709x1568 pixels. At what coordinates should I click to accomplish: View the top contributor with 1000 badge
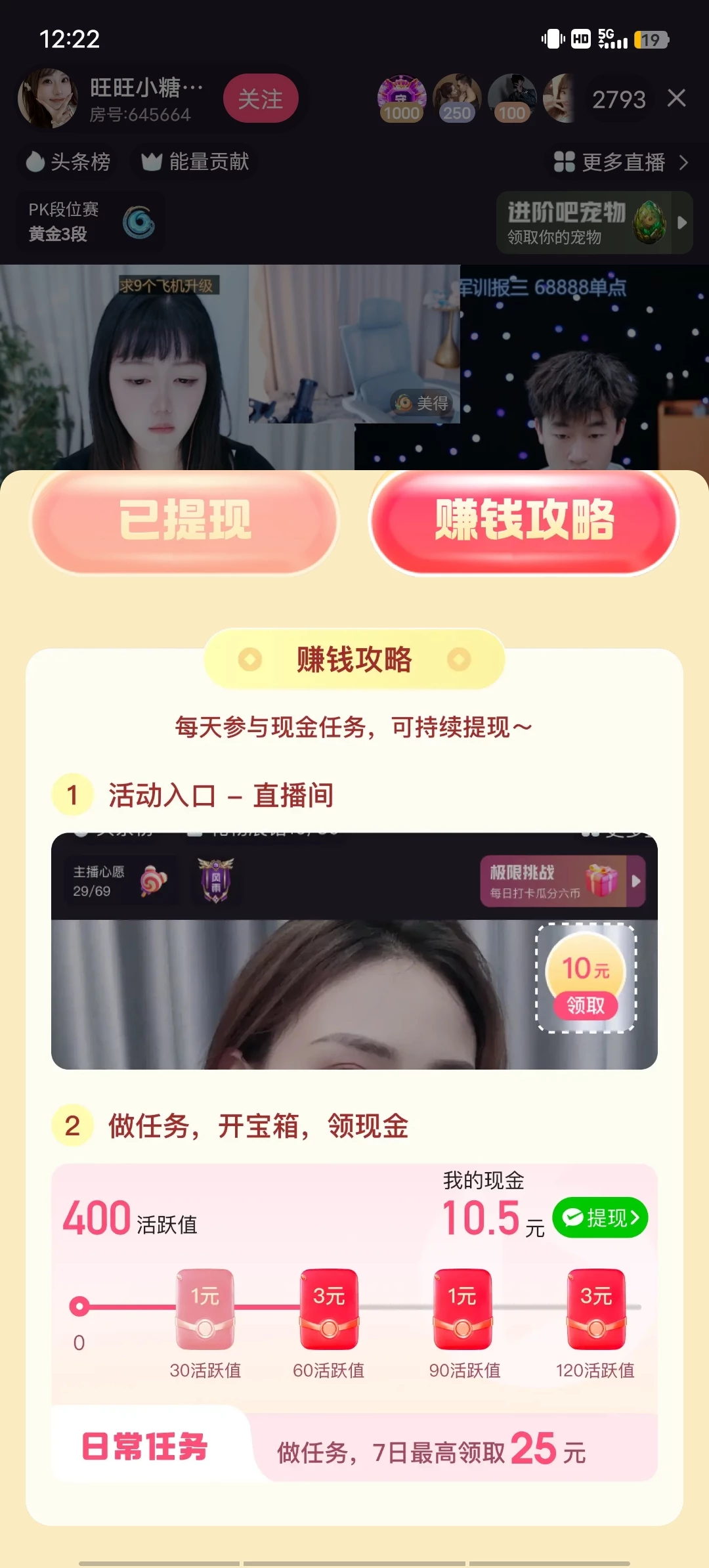coord(401,99)
